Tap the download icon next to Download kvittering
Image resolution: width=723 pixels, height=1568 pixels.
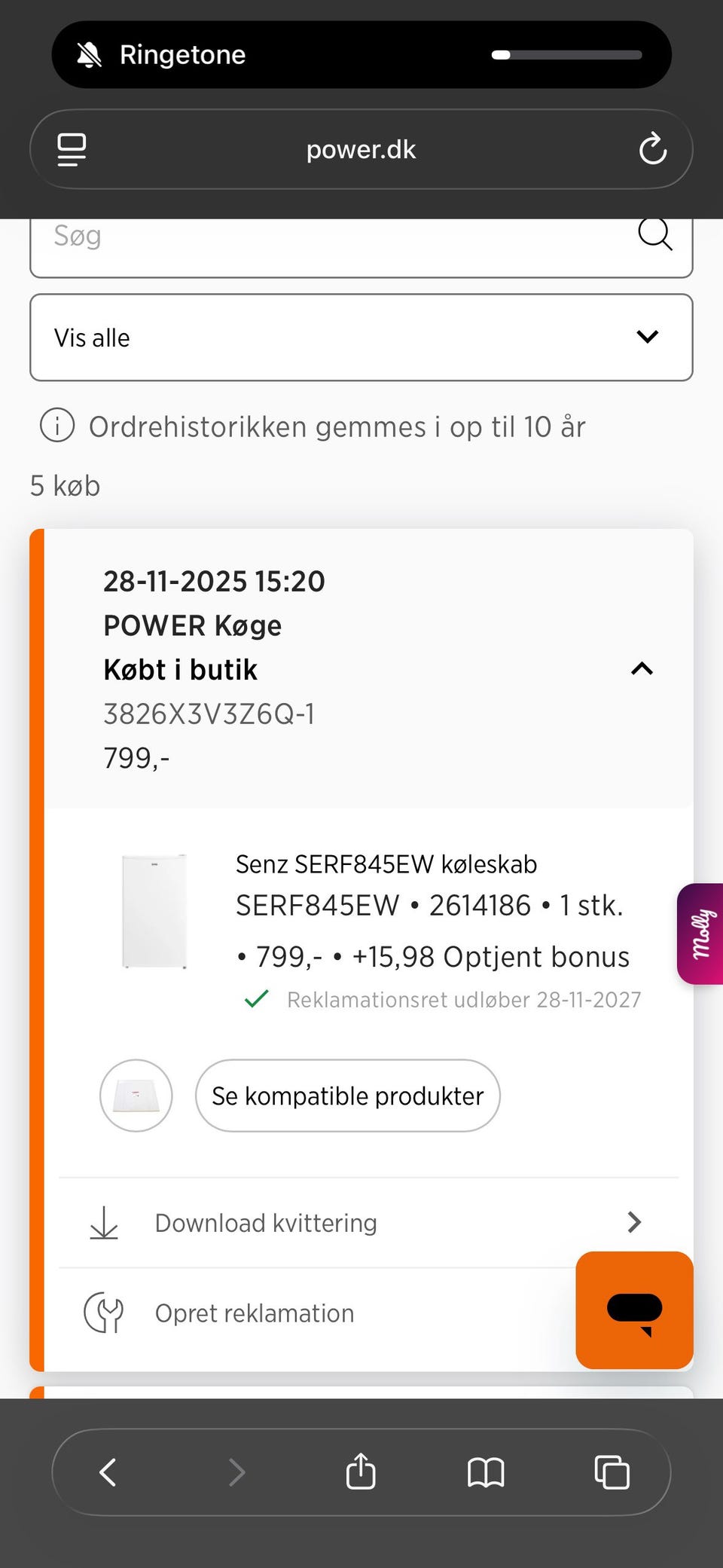point(104,1223)
